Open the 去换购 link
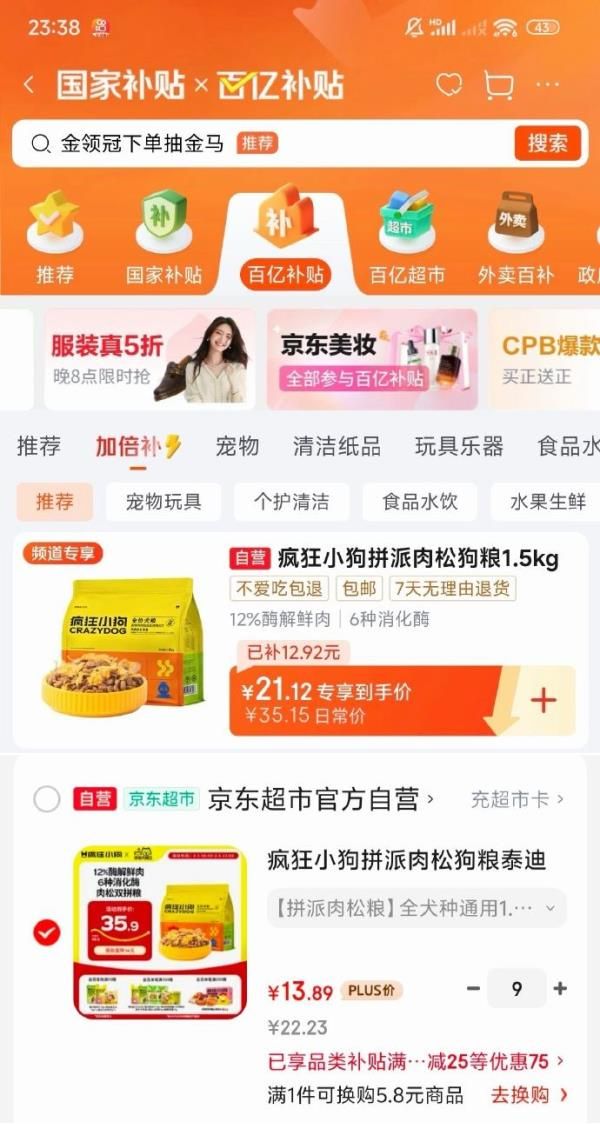Viewport: 600px width, 1124px height. (x=528, y=1095)
